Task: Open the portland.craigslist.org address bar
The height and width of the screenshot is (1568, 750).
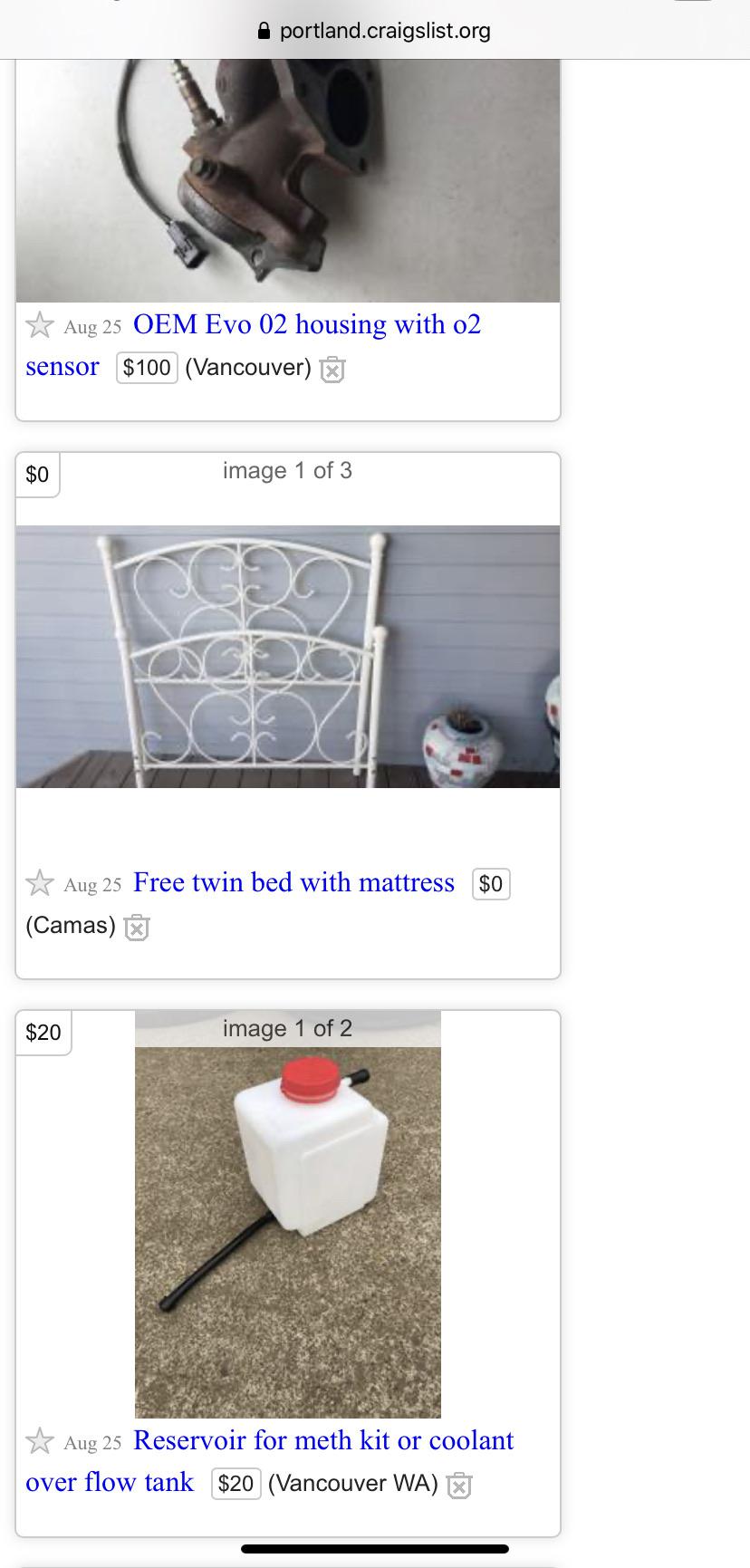Action: click(388, 30)
